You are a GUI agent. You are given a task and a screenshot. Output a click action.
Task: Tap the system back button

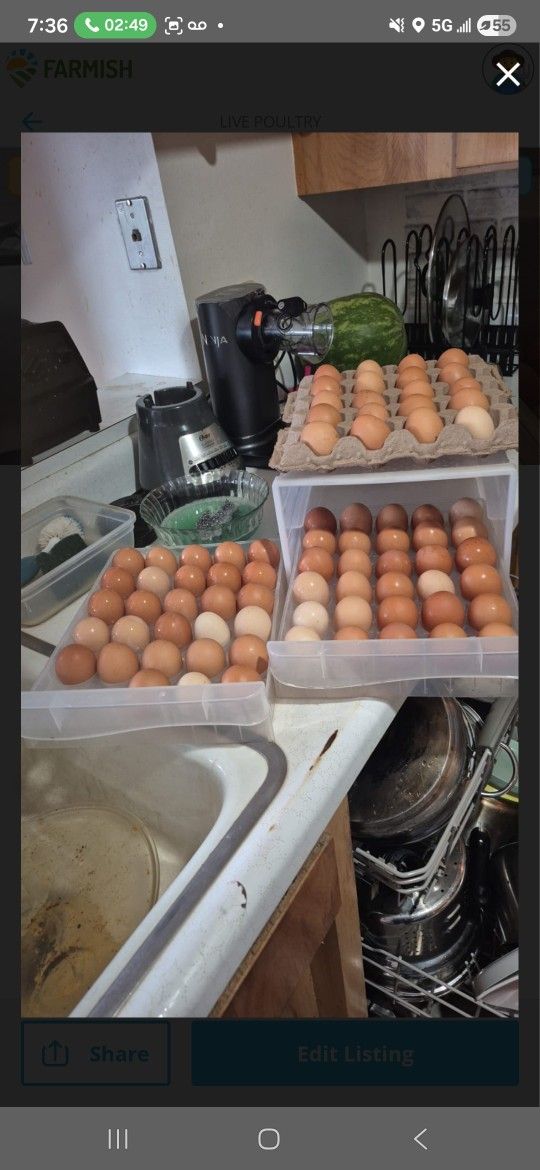click(x=421, y=1139)
